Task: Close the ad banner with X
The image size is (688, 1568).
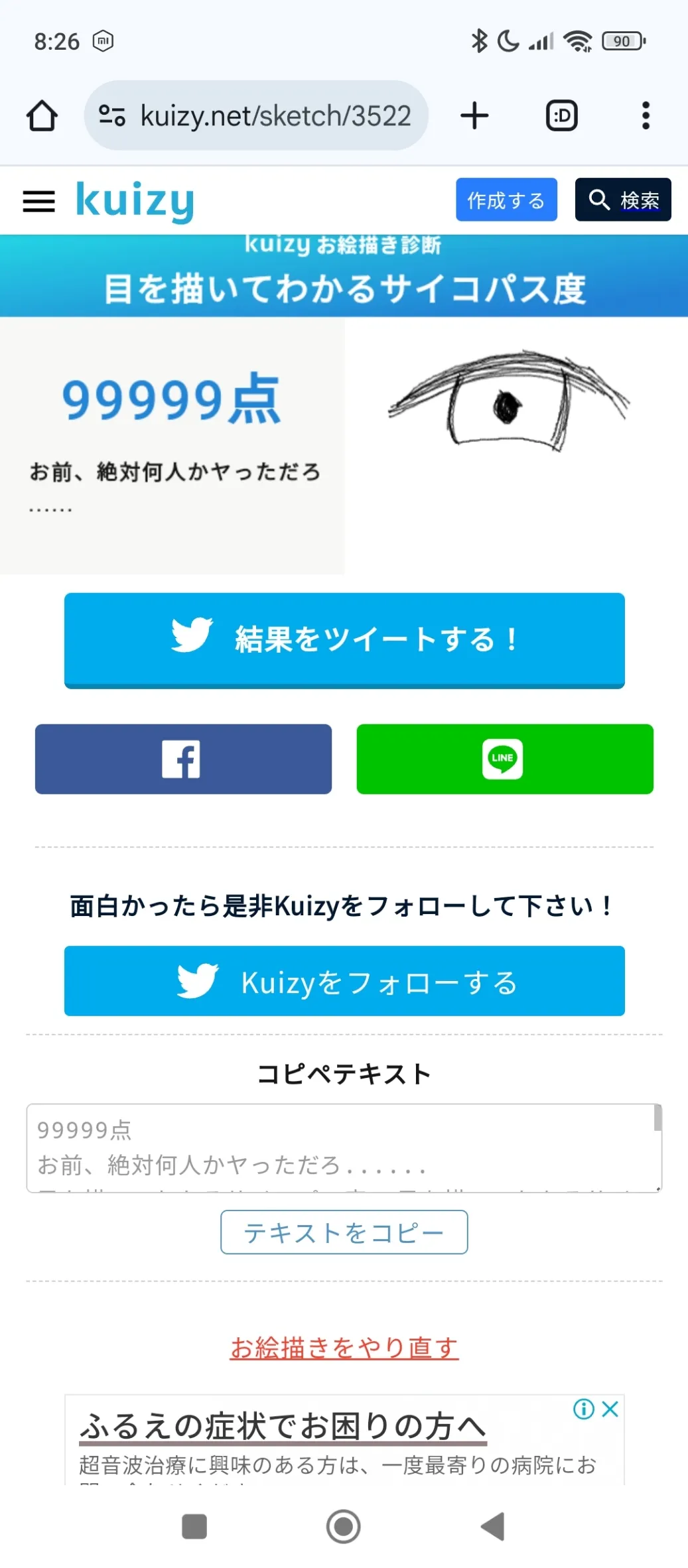Action: coord(610,1409)
